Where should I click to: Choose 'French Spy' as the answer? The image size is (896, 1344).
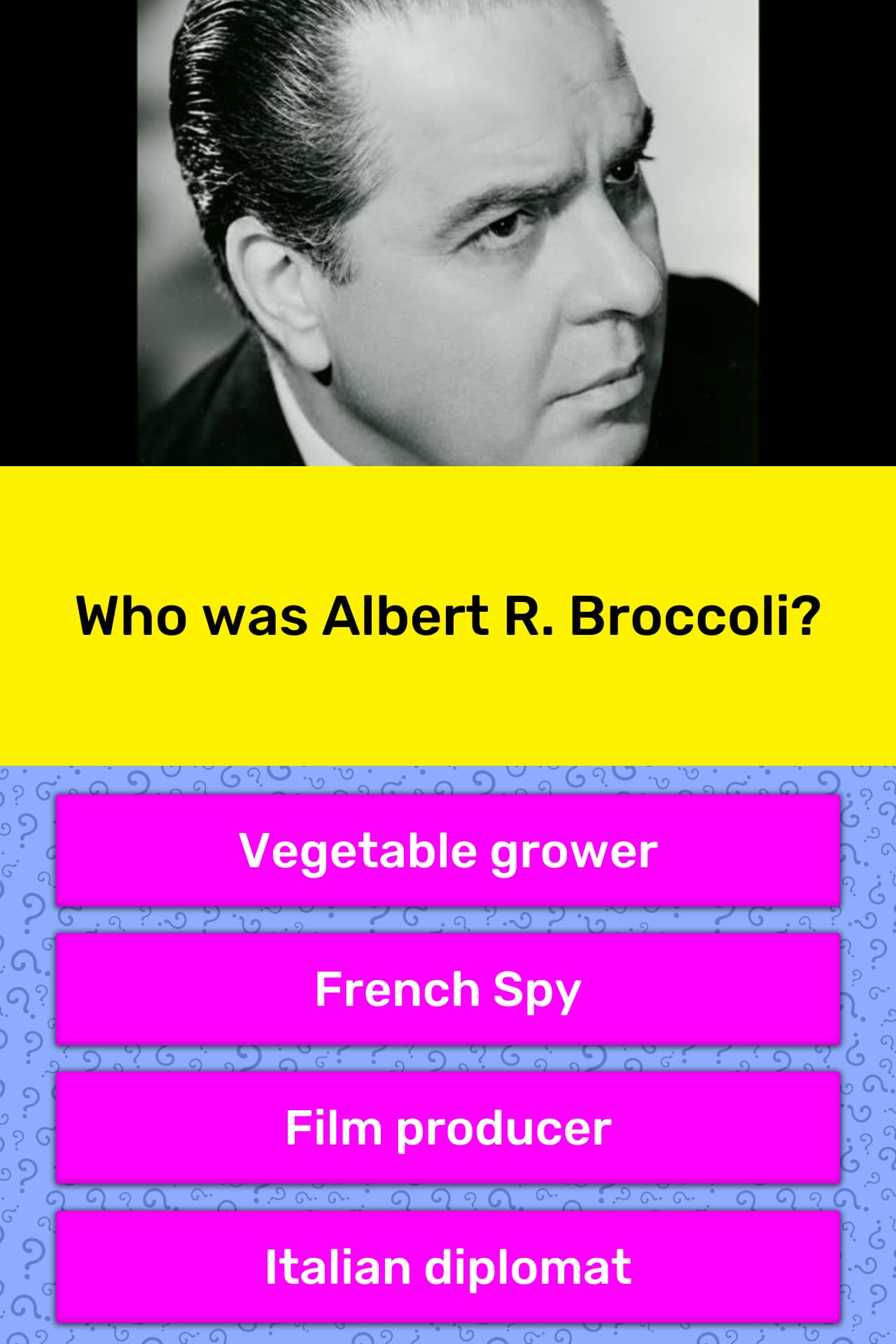point(448,988)
